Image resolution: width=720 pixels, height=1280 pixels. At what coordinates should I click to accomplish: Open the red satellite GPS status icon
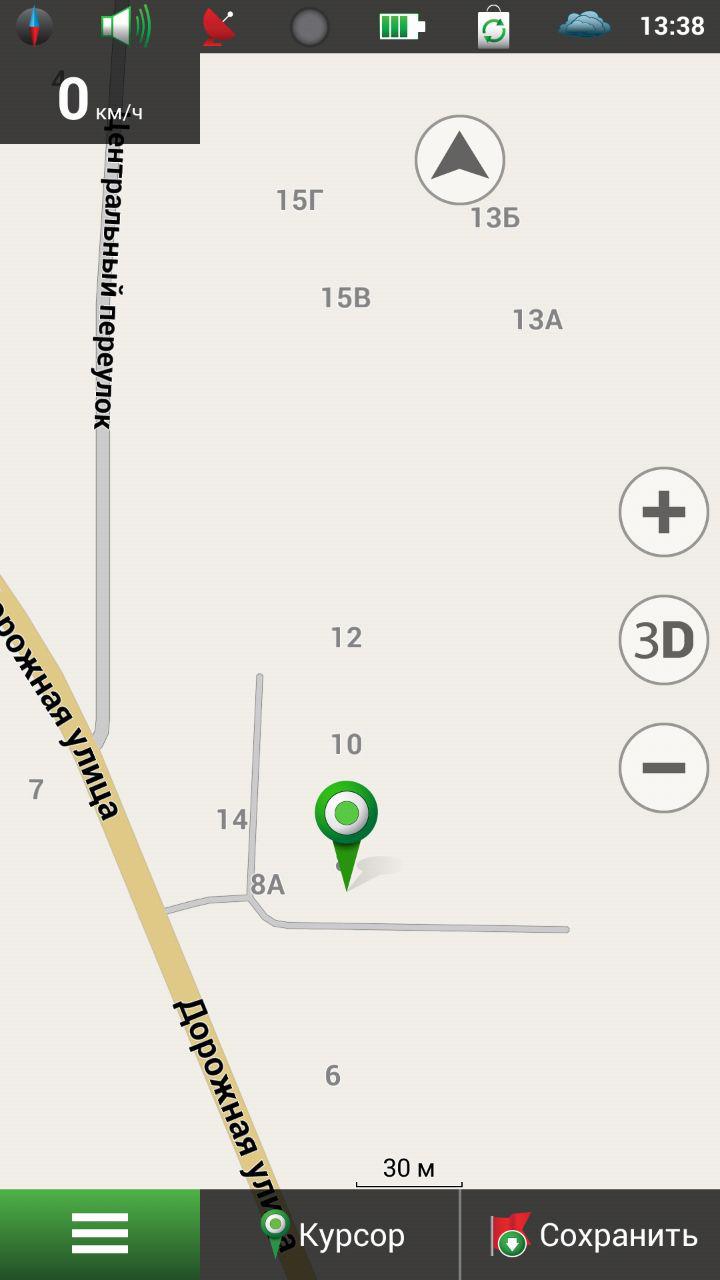tap(218, 27)
